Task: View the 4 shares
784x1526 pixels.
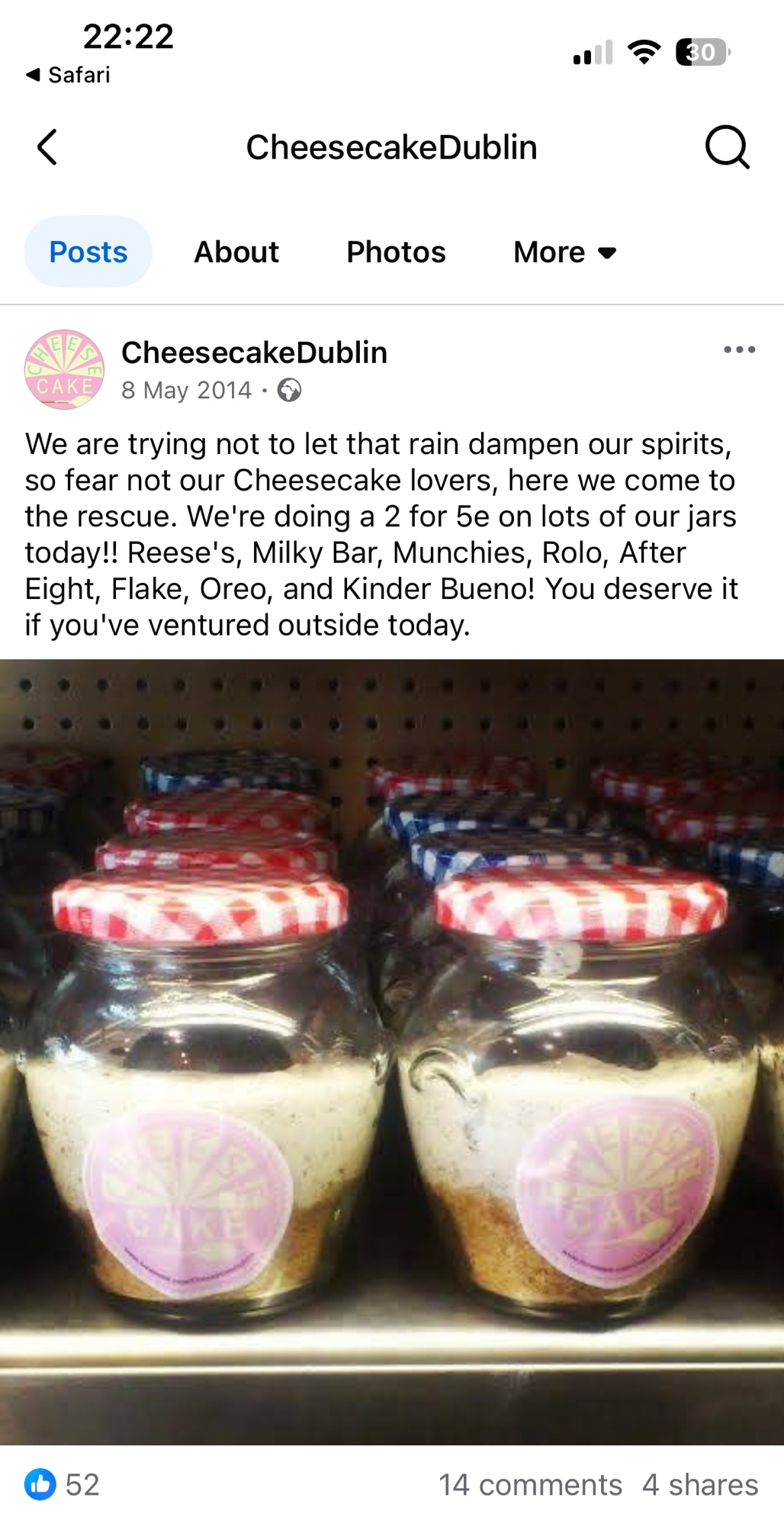Action: pos(700,1485)
